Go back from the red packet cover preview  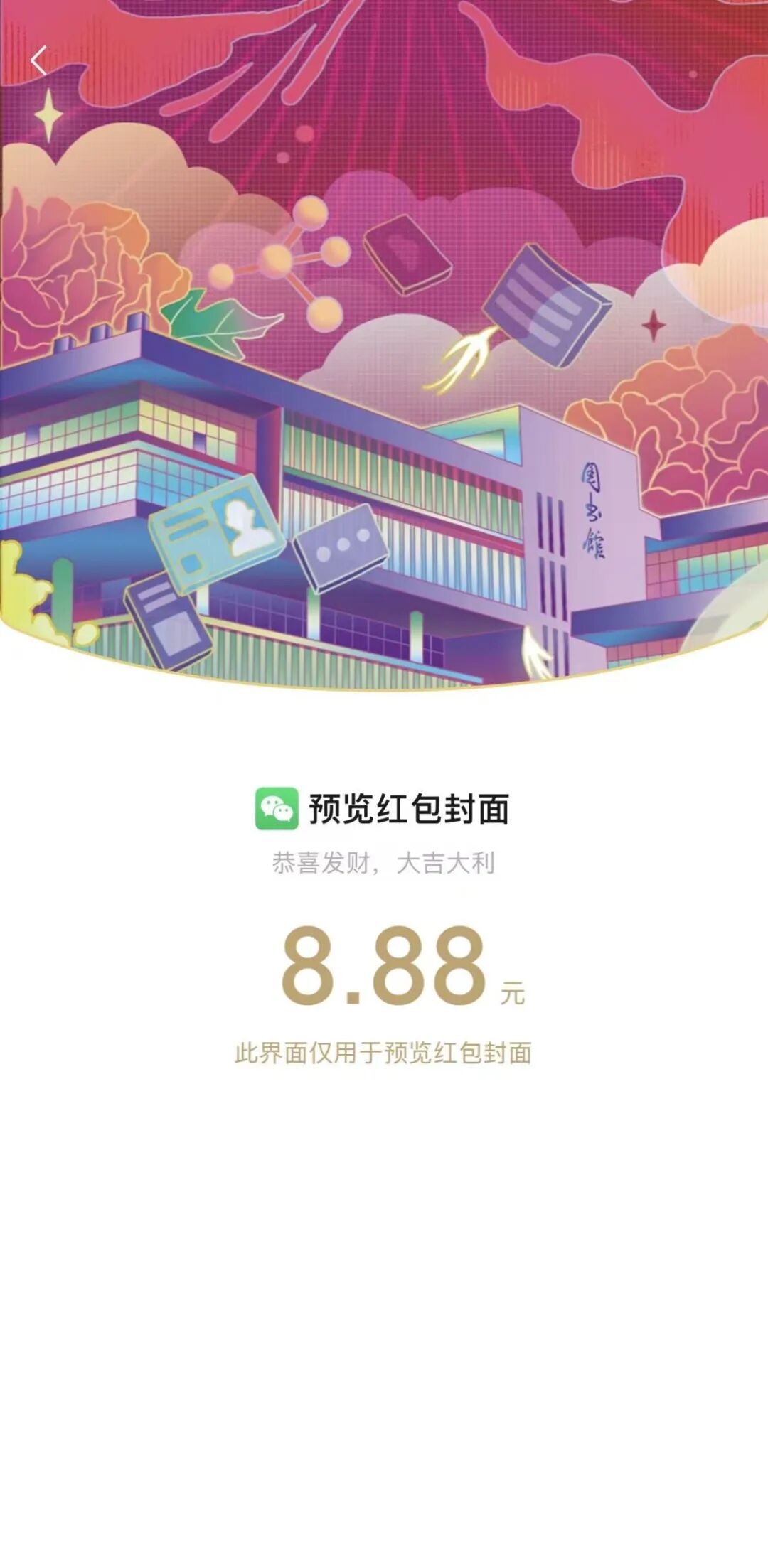(38, 61)
